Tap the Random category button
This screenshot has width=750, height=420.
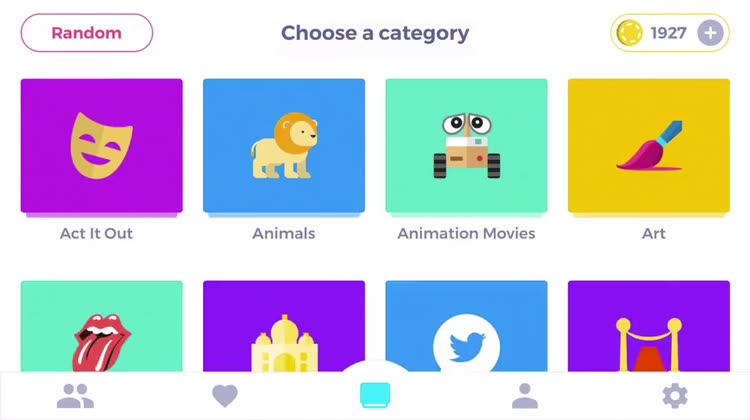pyautogui.click(x=87, y=33)
